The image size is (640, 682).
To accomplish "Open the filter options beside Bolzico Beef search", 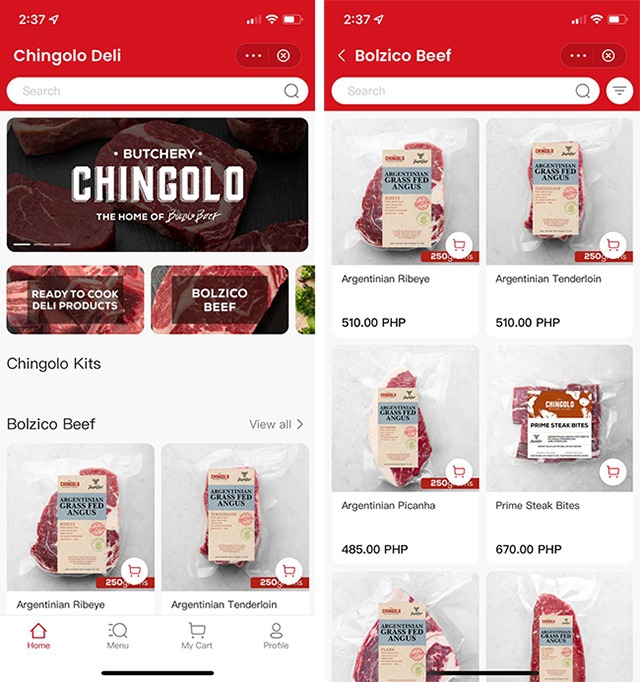I will point(620,91).
